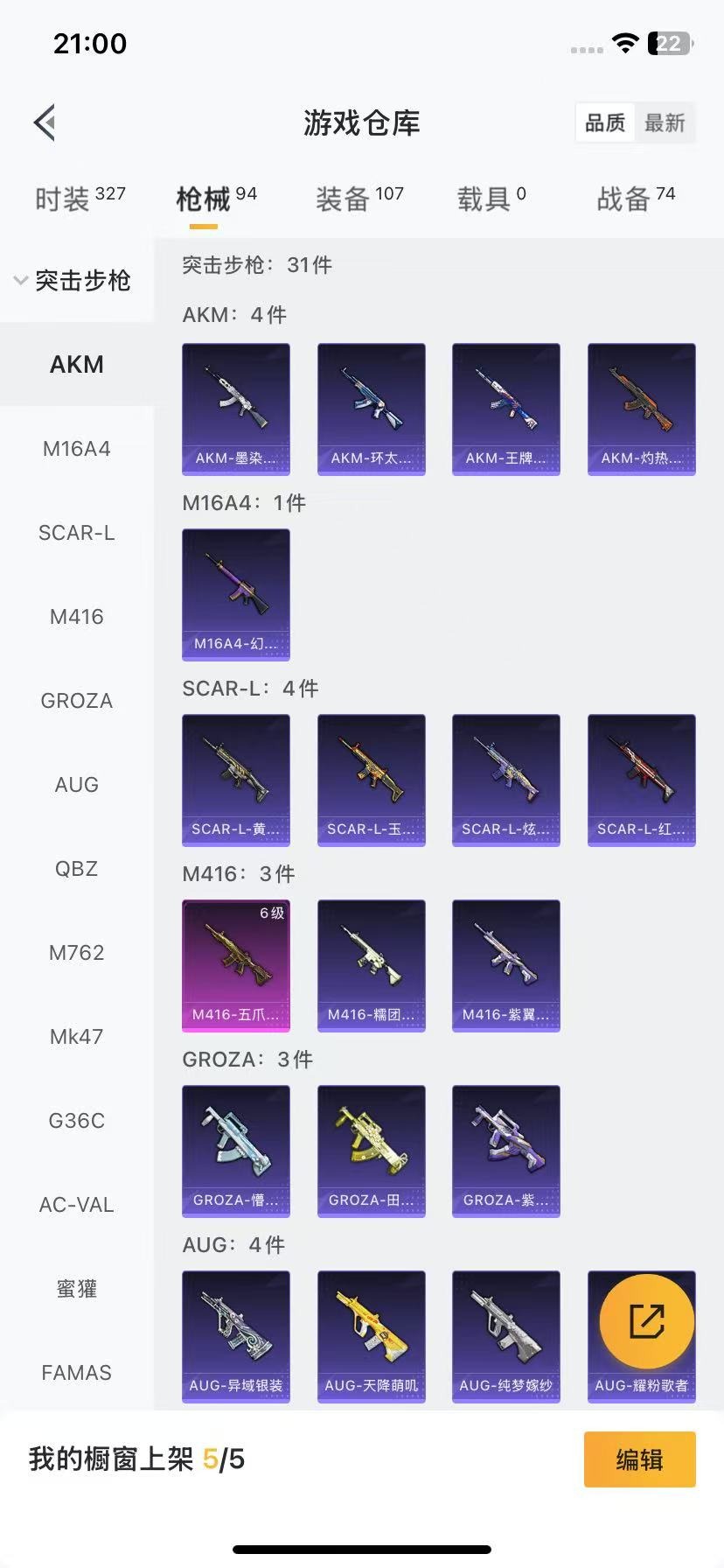Switch sorting to 最新
Screen dimensions: 724x1568
point(665,122)
